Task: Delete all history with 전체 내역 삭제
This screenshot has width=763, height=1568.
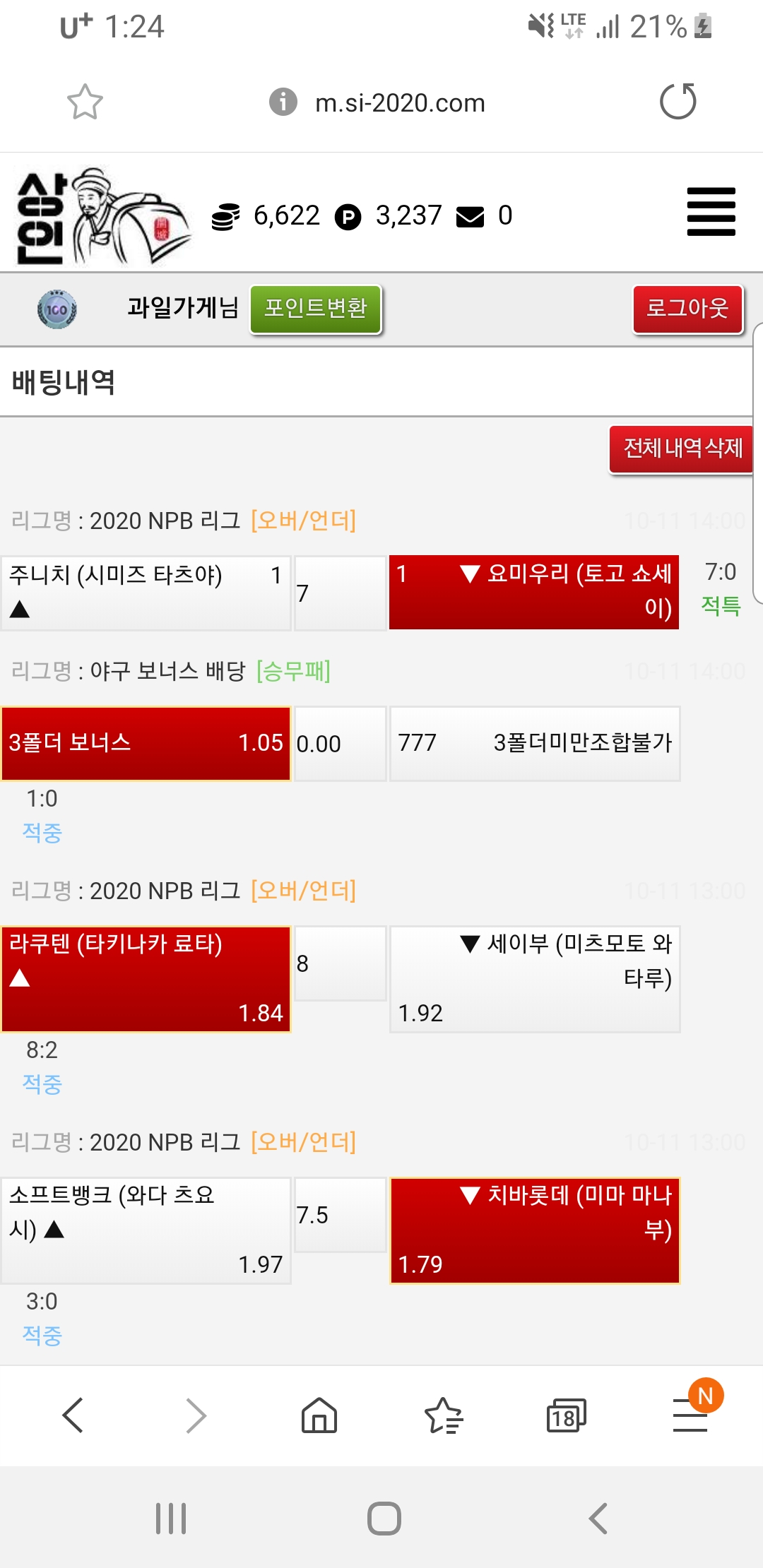Action: point(682,449)
